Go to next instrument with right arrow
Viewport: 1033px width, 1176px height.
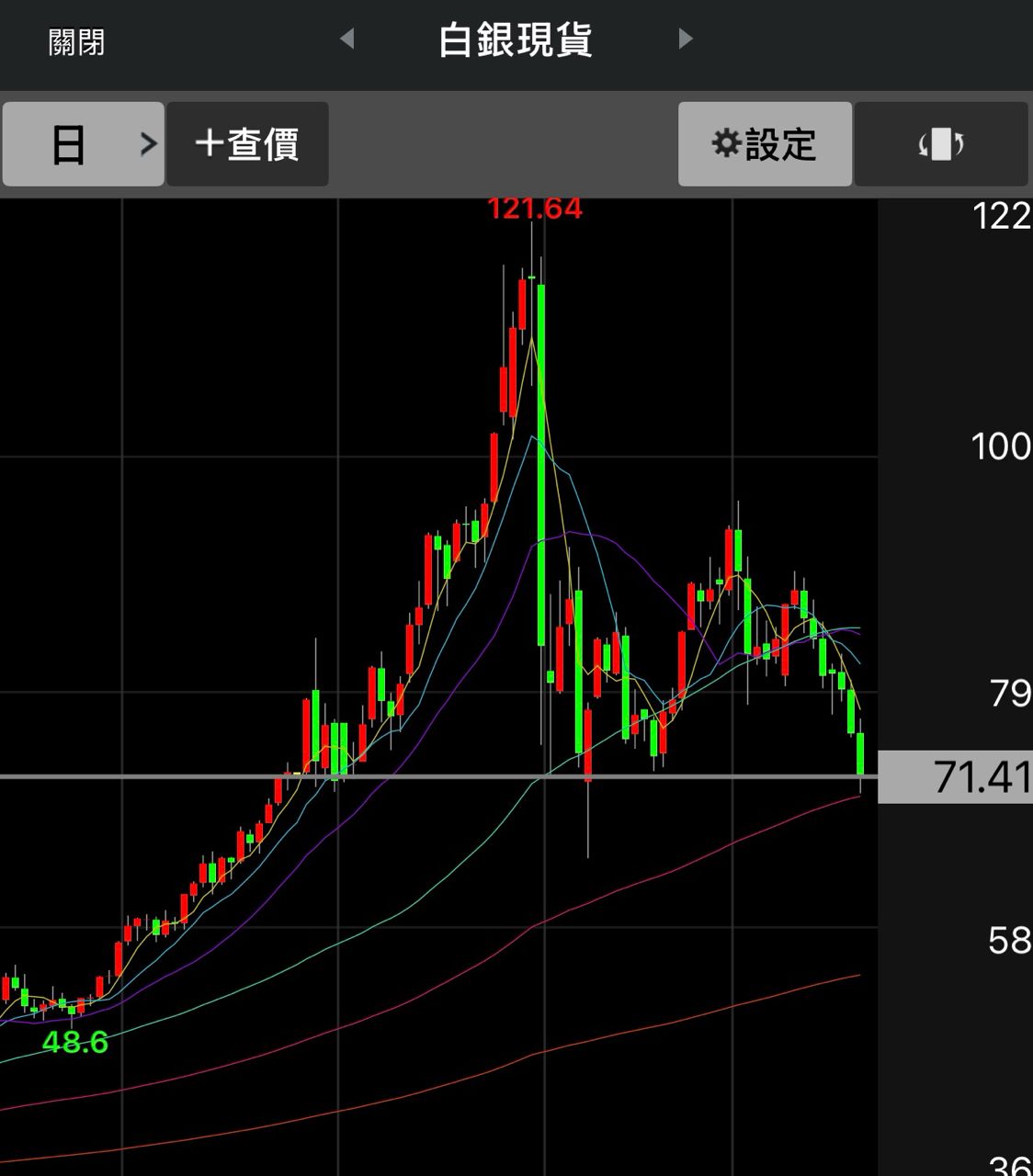click(686, 39)
